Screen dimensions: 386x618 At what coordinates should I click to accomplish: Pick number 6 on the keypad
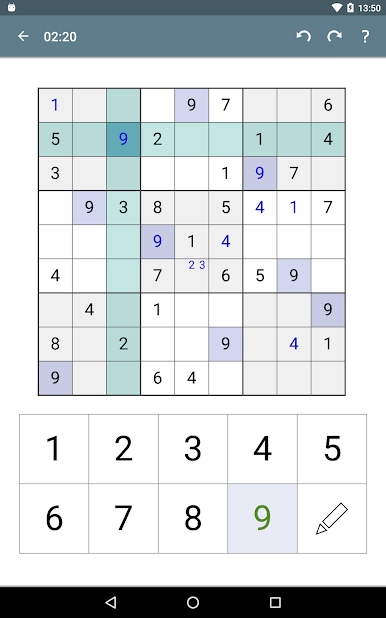[54, 519]
